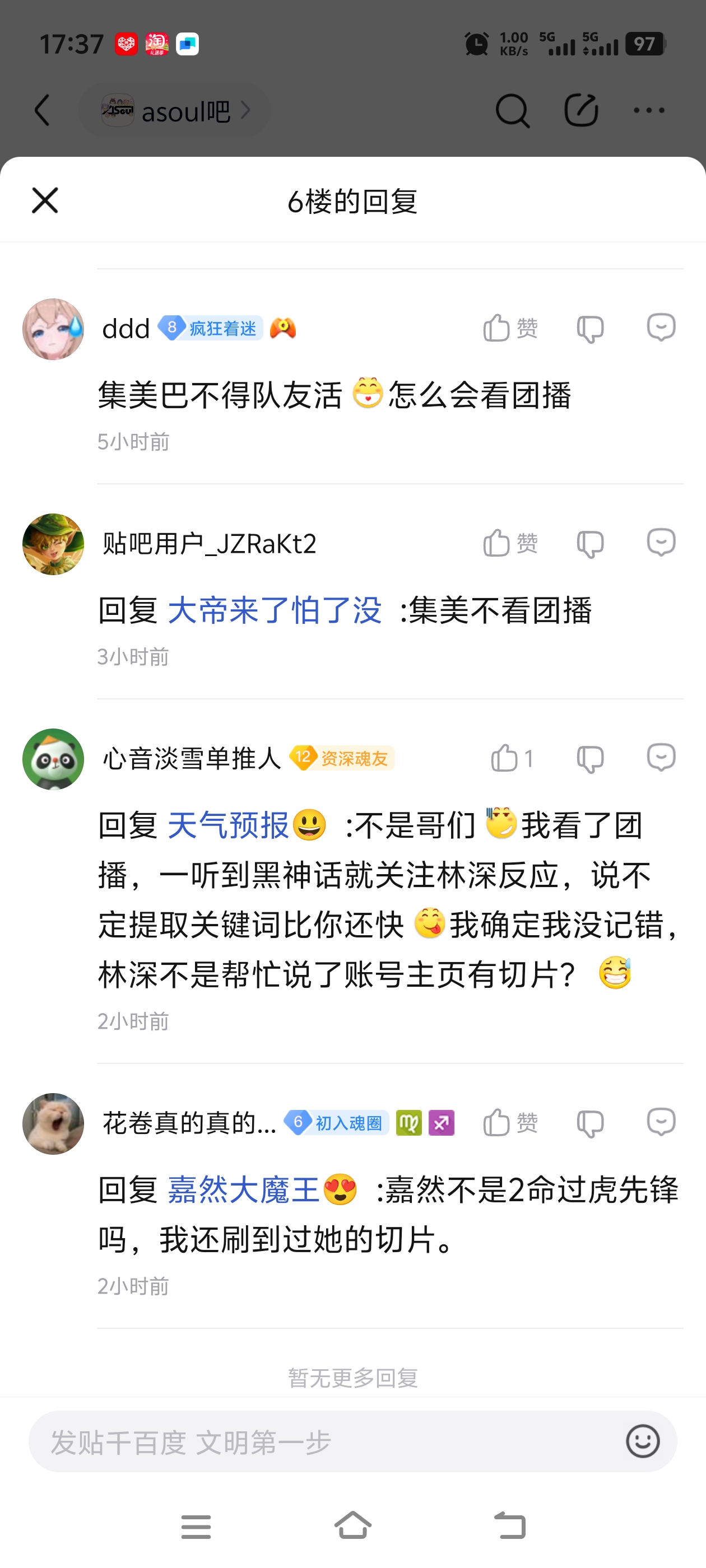The image size is (706, 1568).
Task: Open 天气预报 user link
Action: pos(229,825)
